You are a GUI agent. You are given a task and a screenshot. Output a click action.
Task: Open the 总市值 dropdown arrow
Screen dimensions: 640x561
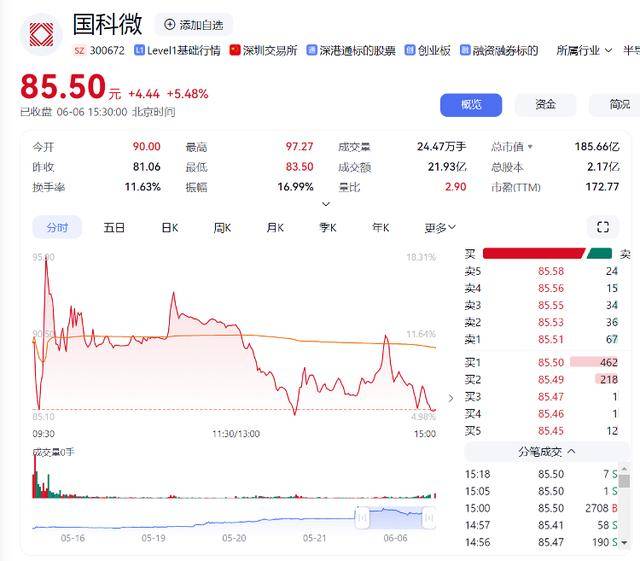[531, 147]
